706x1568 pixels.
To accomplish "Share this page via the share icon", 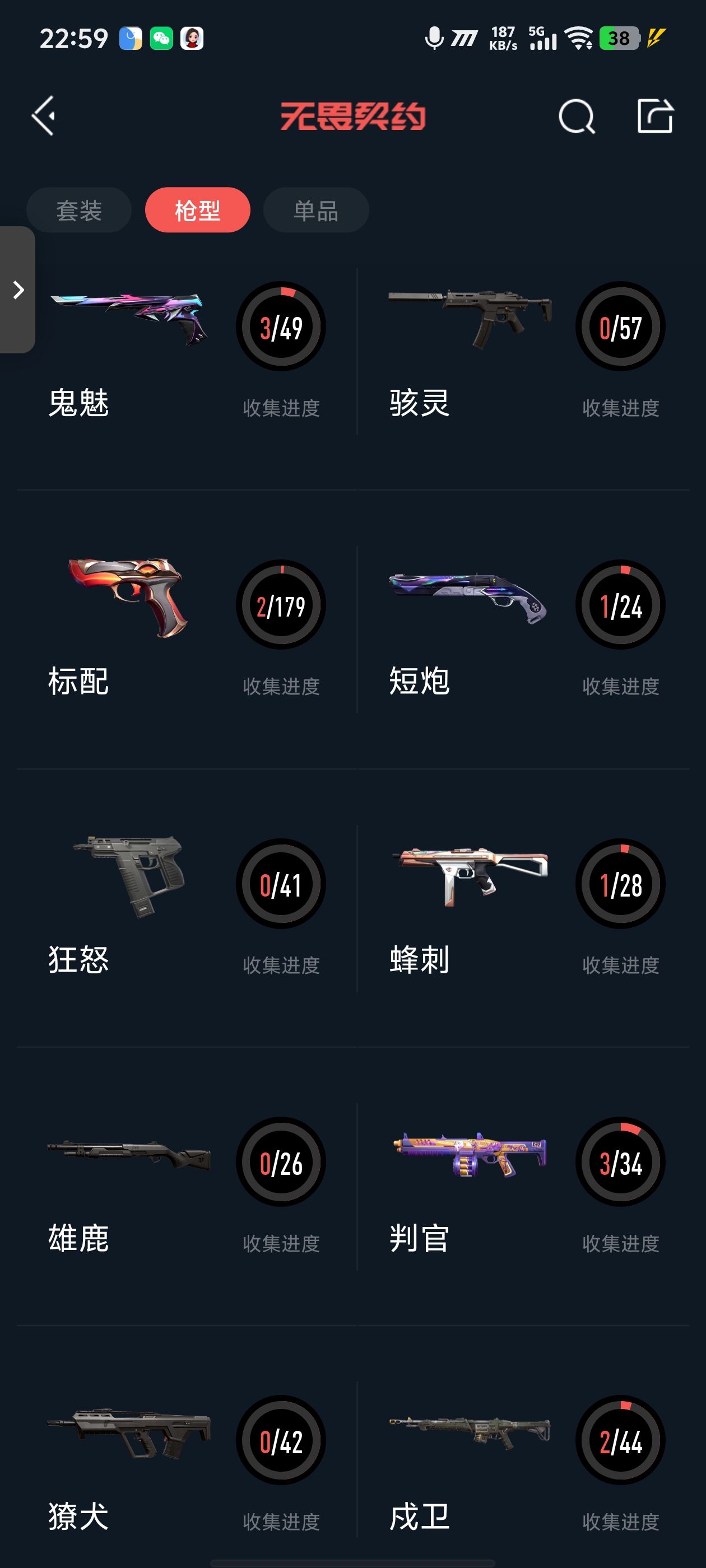I will [x=655, y=116].
